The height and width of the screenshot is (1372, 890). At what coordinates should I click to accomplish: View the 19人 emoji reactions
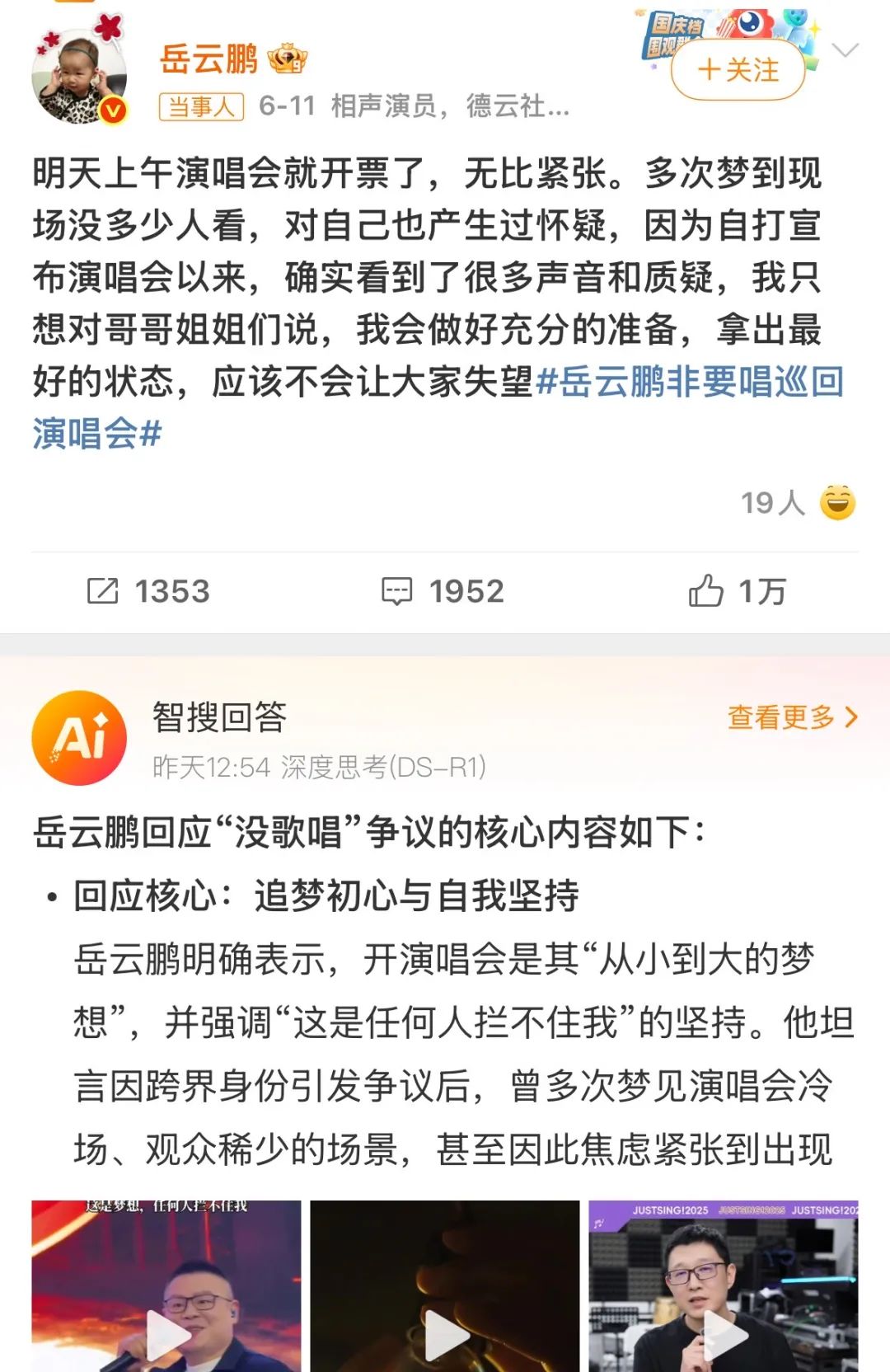coord(797,503)
